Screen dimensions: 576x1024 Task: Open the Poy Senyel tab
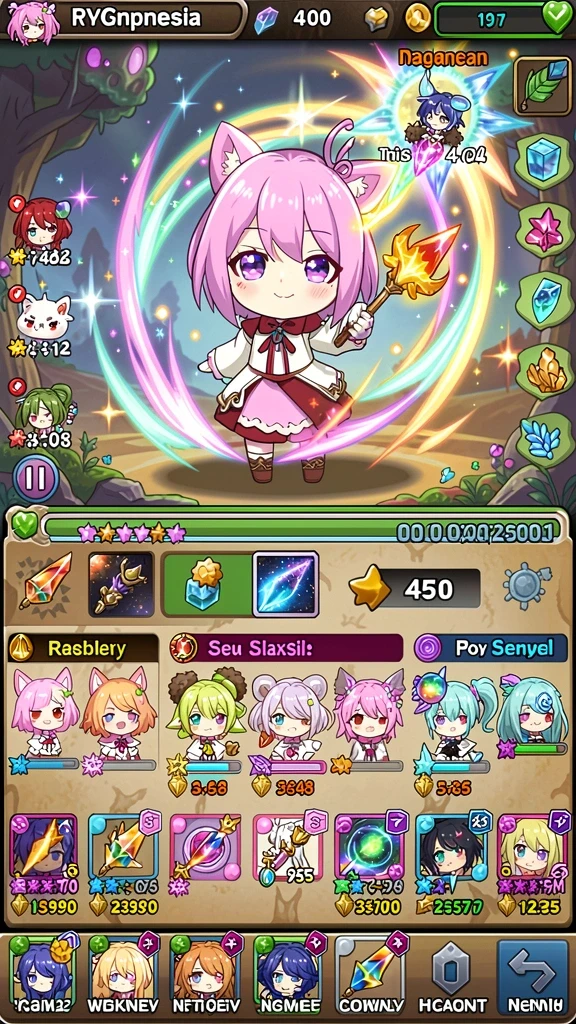click(490, 648)
